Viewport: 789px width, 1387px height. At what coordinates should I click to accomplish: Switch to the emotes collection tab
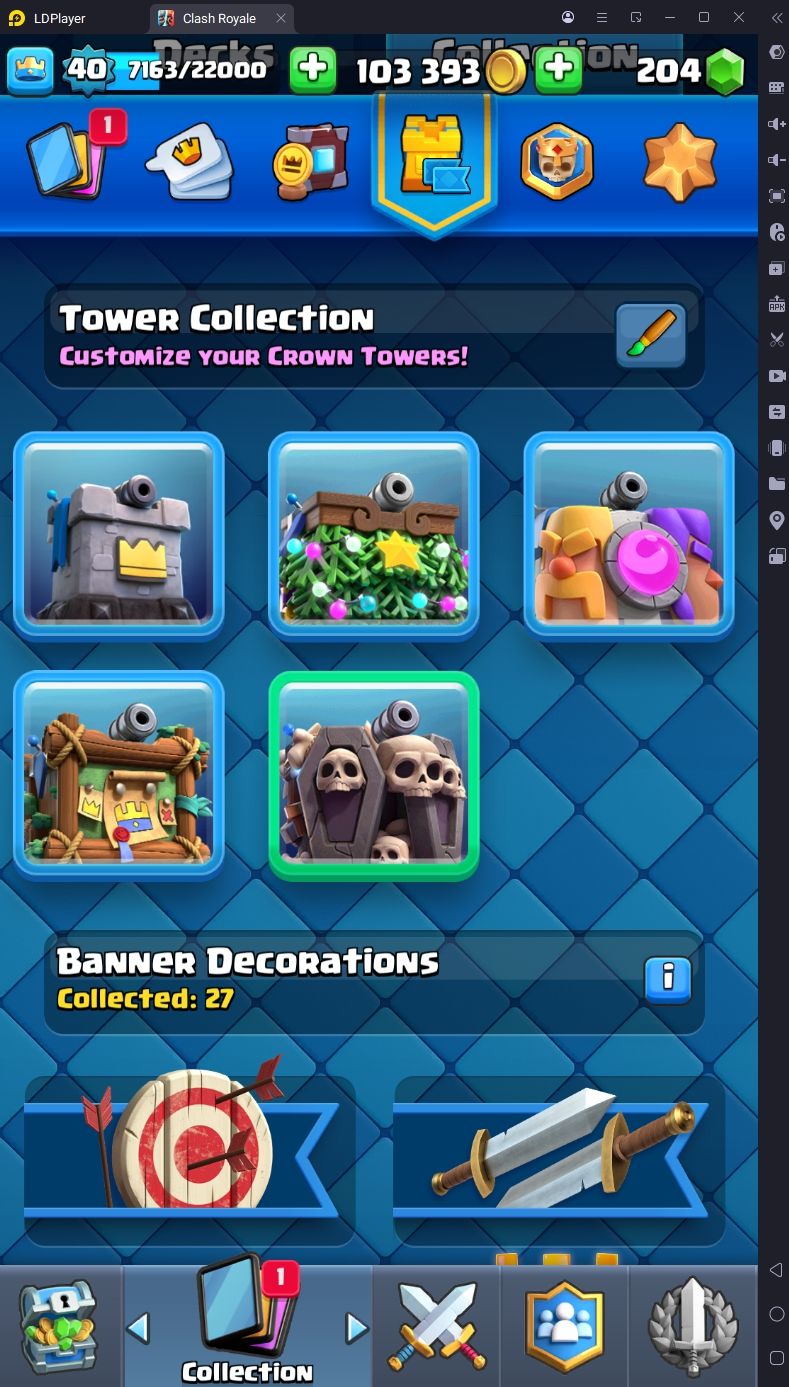coord(190,162)
